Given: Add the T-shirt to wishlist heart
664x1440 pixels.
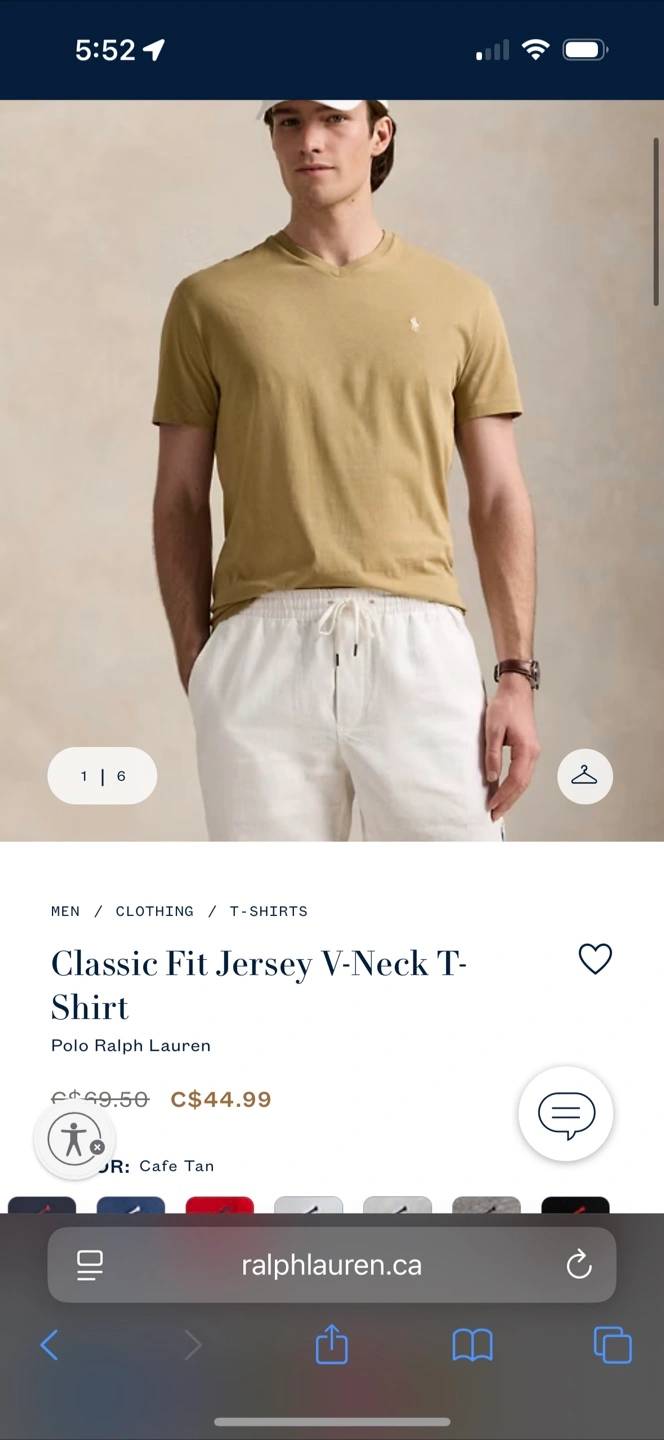Looking at the screenshot, I should [x=595, y=959].
